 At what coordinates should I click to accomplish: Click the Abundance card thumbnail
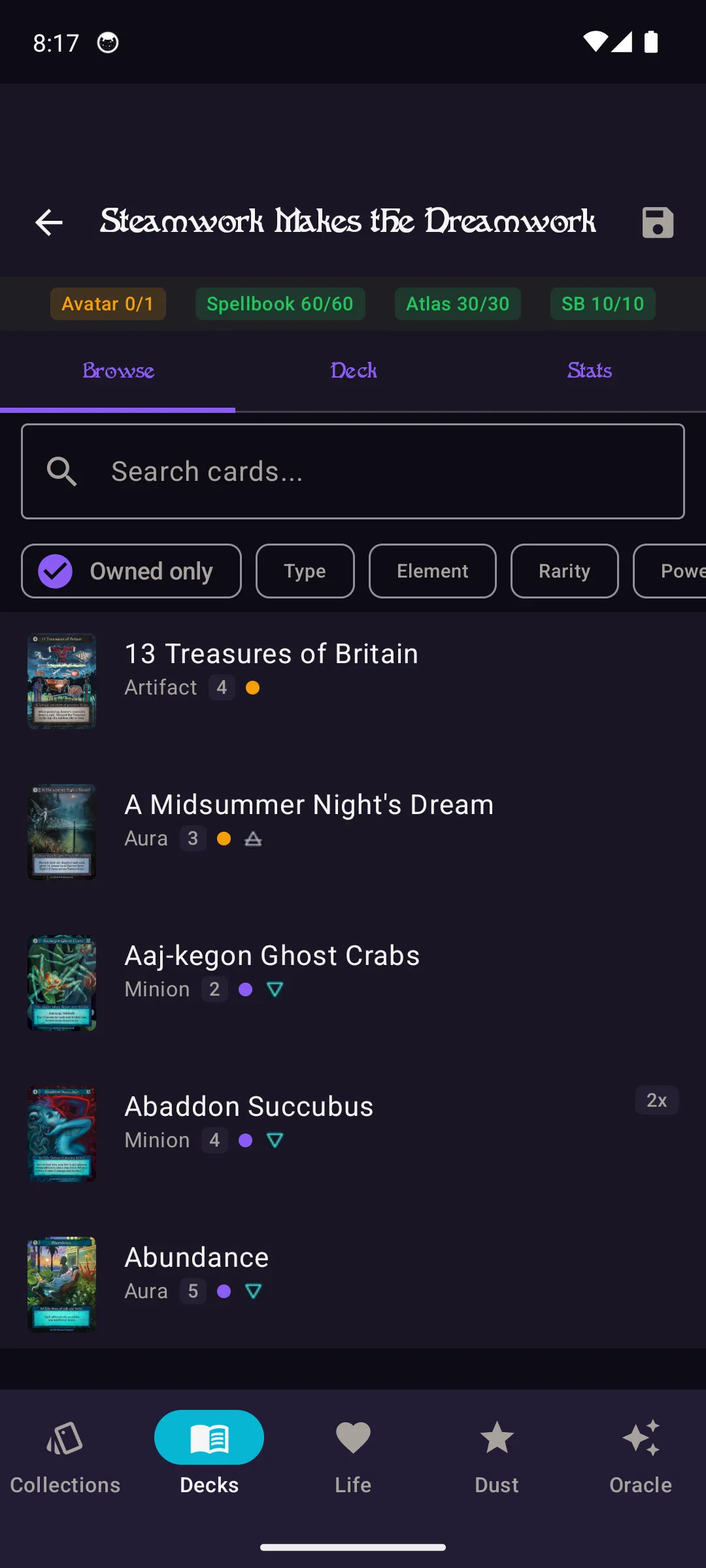(x=61, y=1284)
